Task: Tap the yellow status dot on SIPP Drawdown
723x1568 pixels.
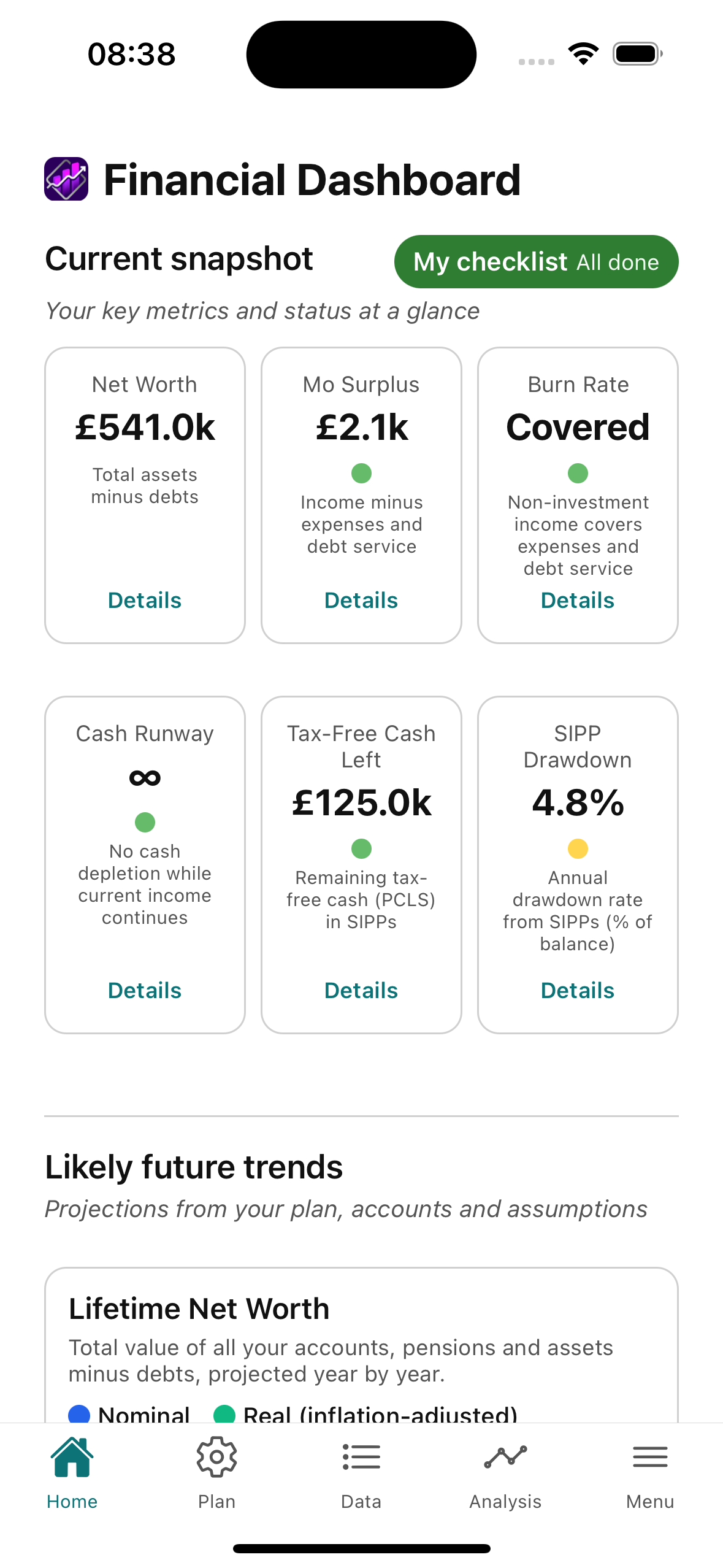Action: pos(577,848)
